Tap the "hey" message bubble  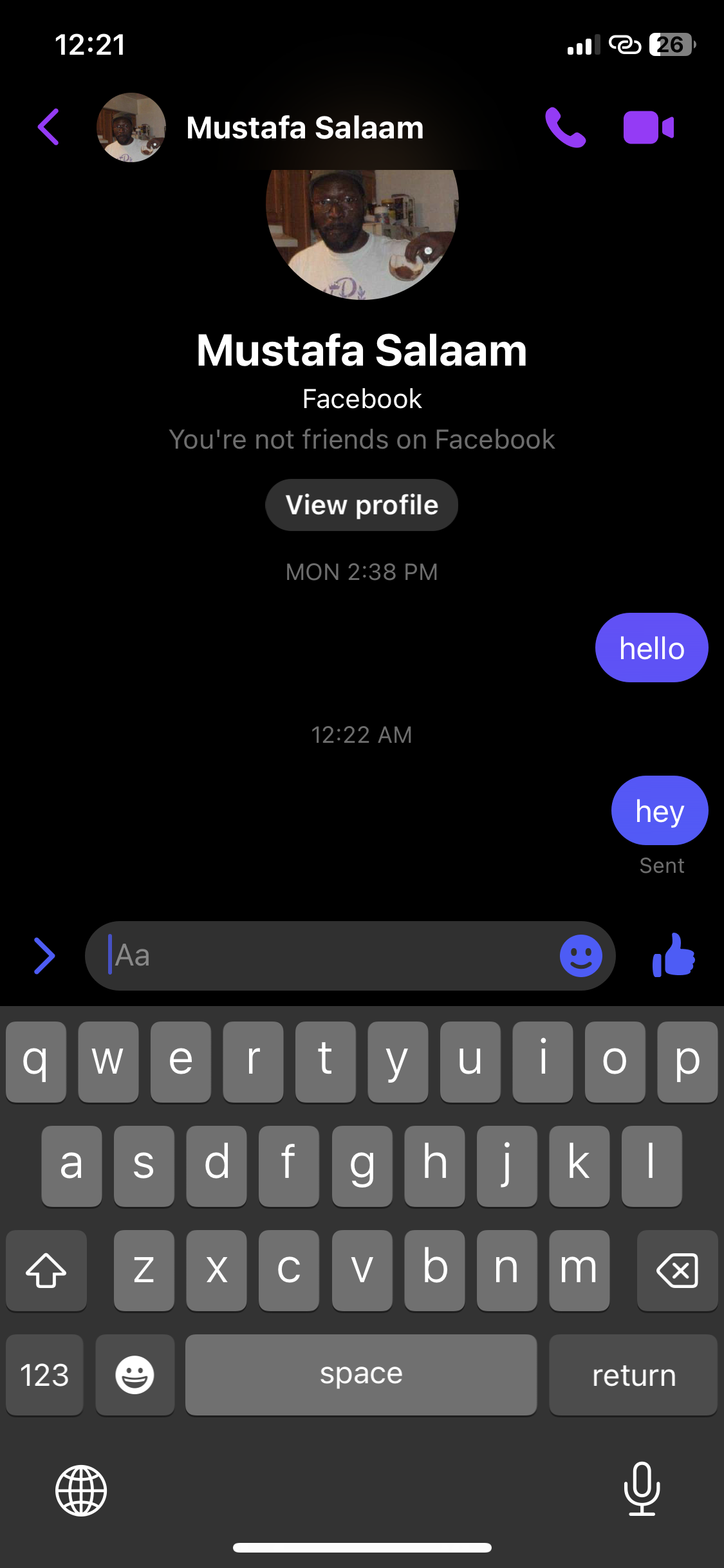click(x=660, y=810)
